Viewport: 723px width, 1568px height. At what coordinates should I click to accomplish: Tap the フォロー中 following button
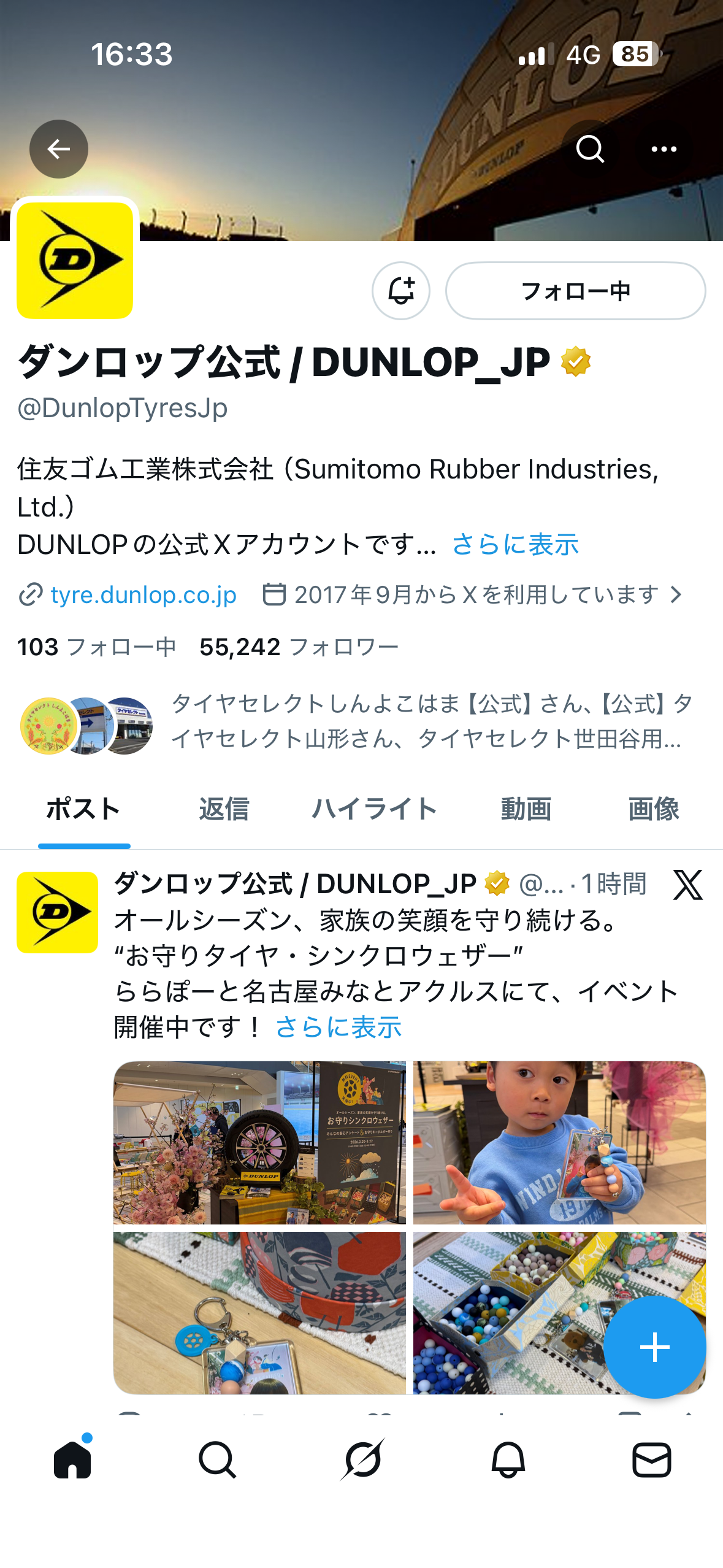(575, 291)
